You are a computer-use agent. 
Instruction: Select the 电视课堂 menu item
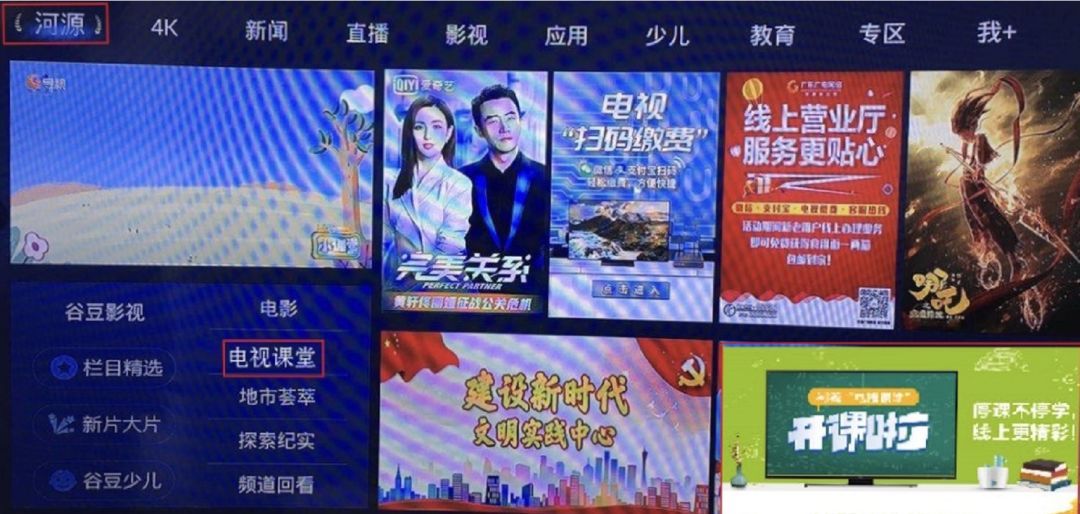click(x=275, y=356)
